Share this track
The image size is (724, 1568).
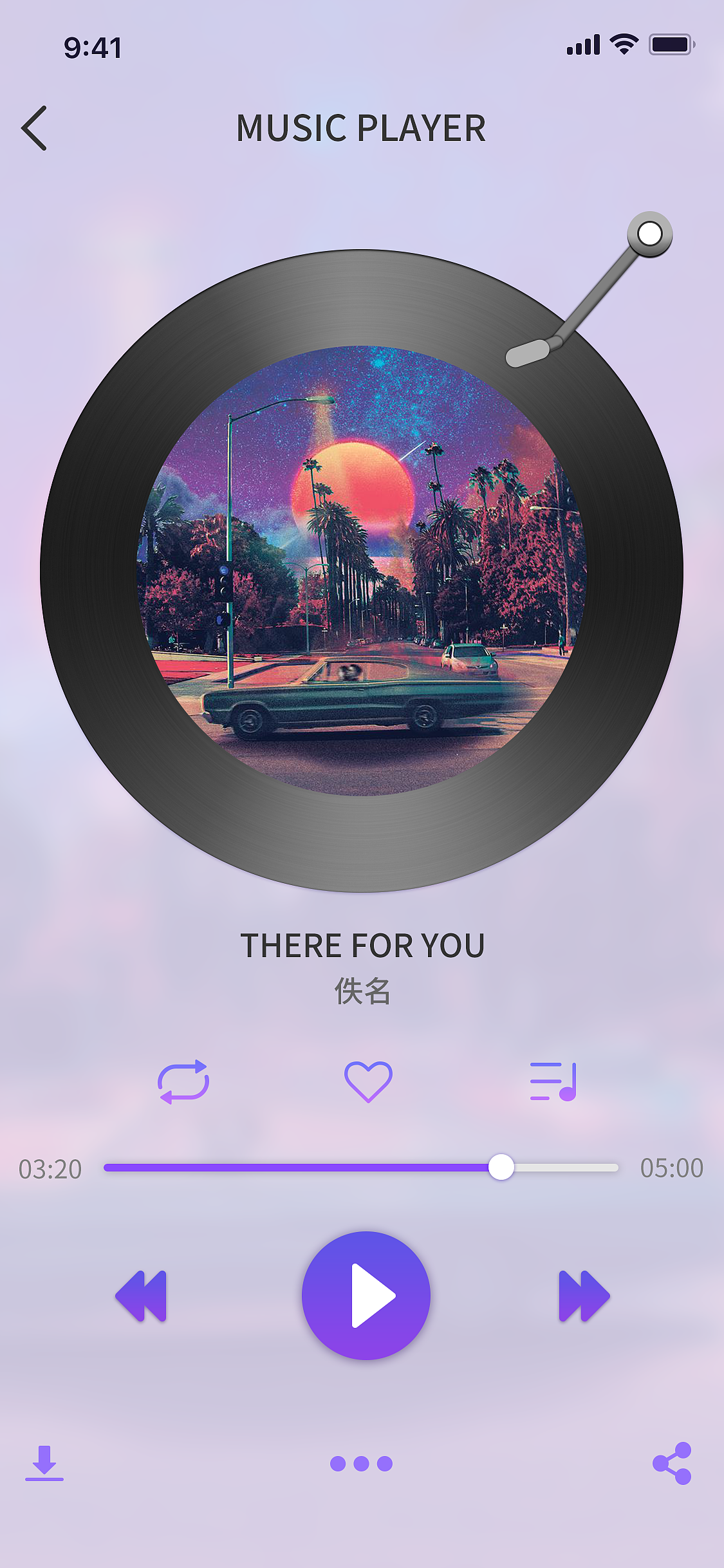point(672,1463)
